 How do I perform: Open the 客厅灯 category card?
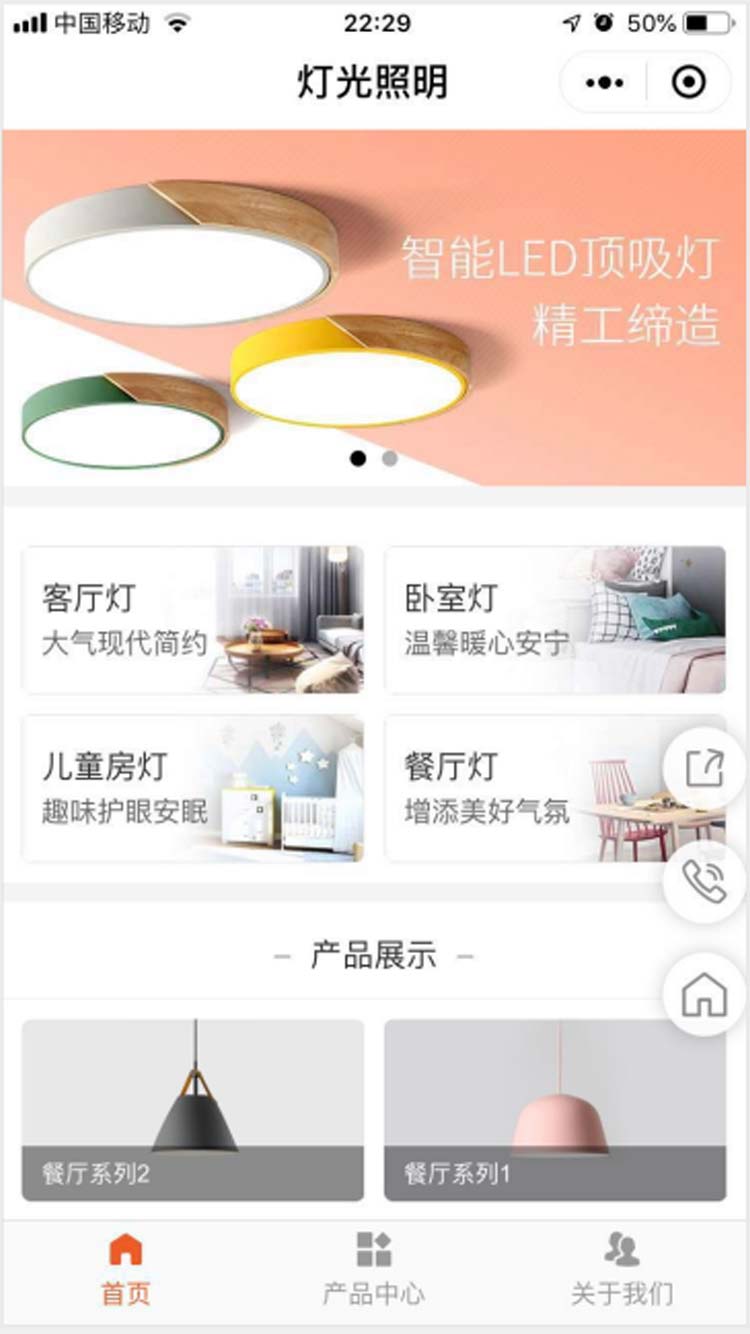195,620
